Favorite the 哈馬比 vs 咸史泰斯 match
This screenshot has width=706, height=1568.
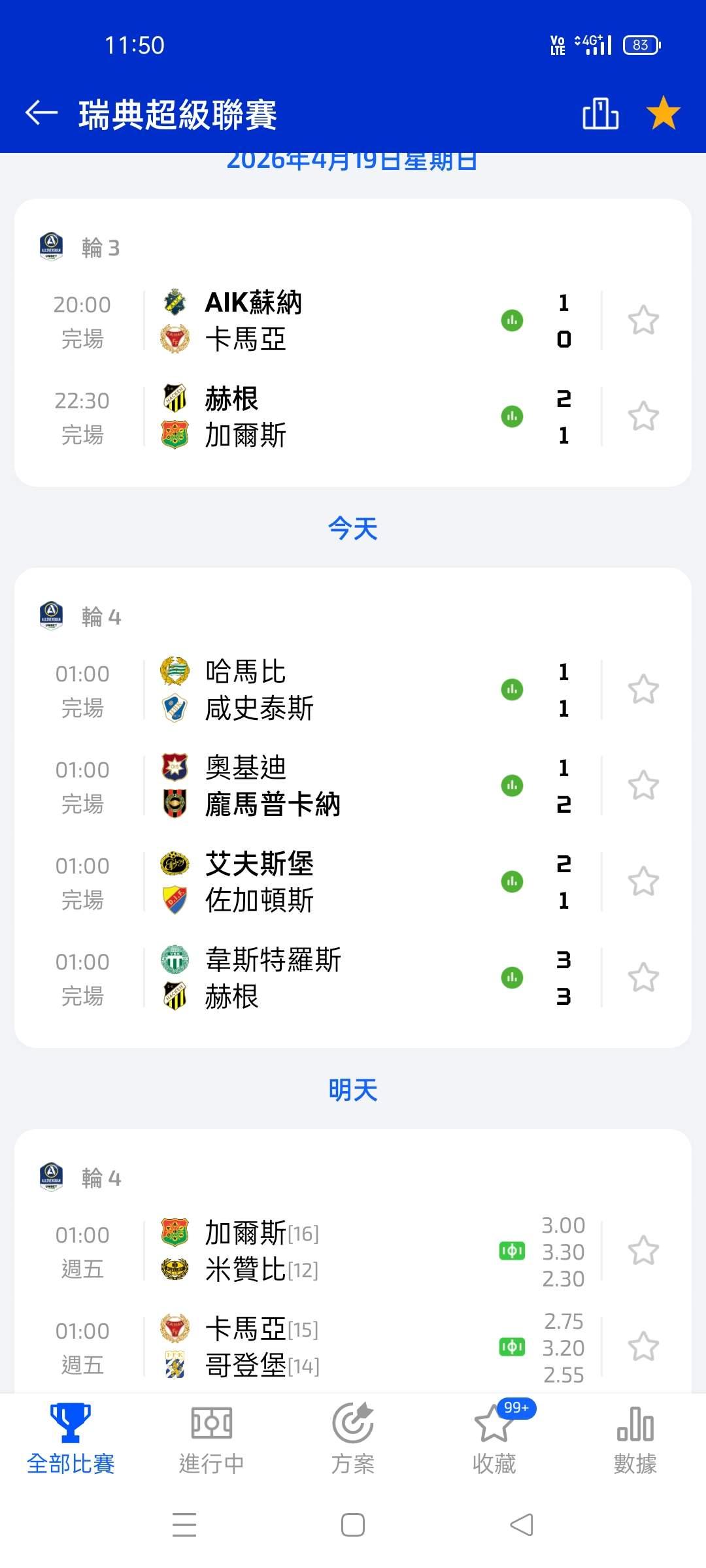643,690
